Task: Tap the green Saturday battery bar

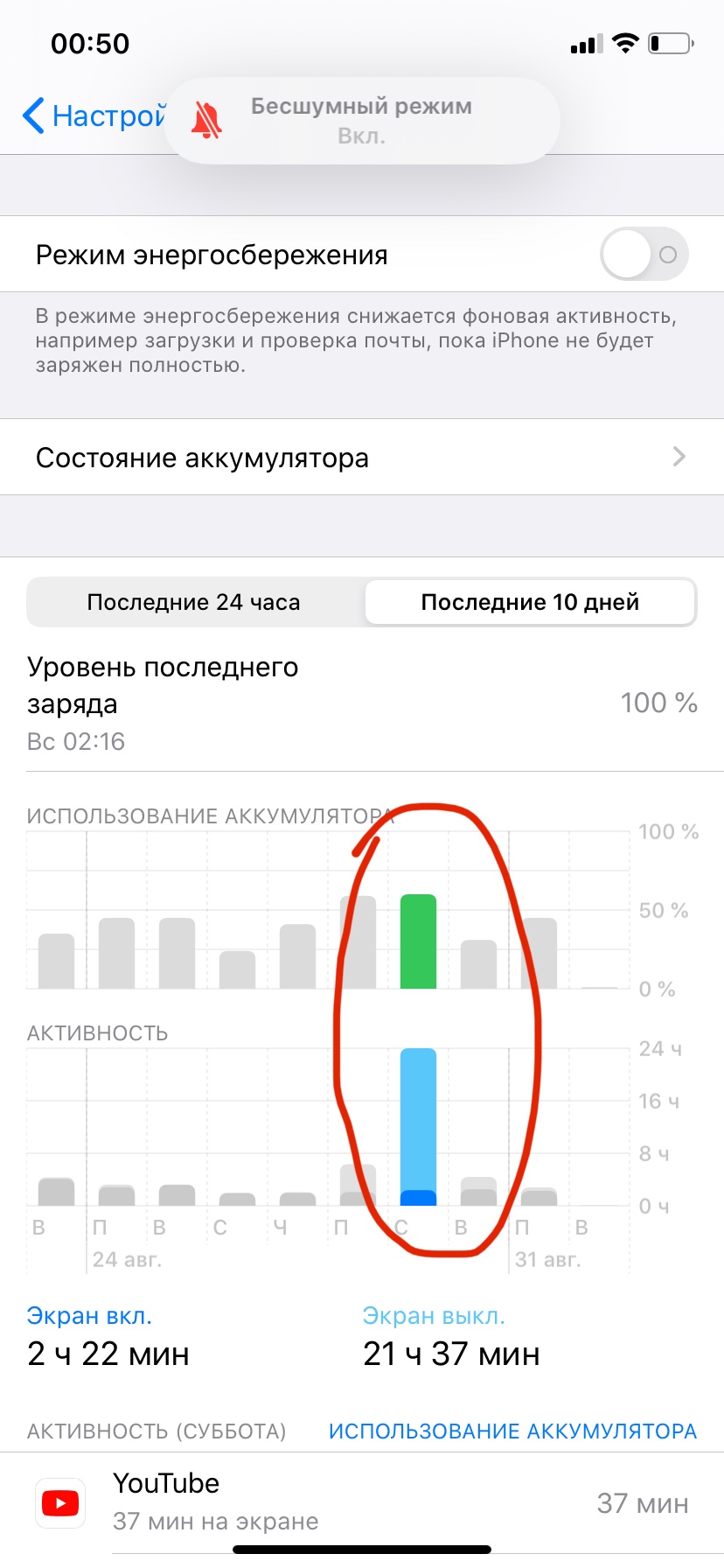Action: pos(418,941)
